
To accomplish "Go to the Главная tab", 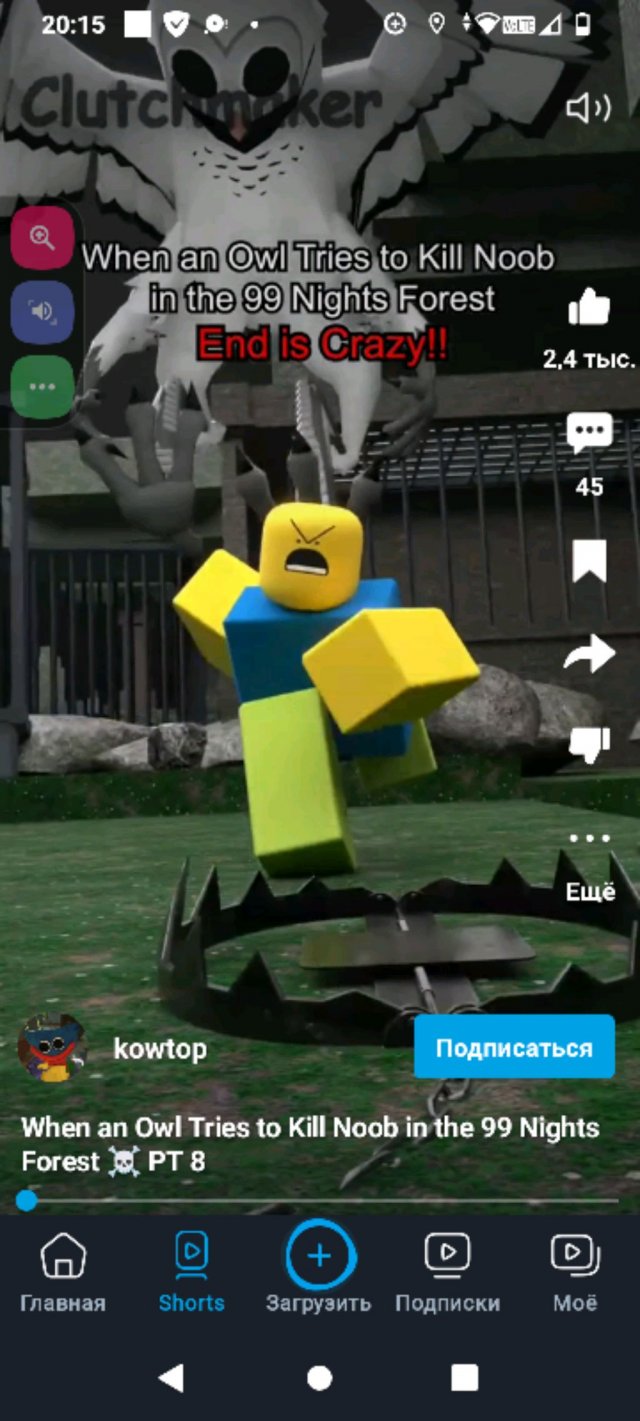I will click(63, 1272).
